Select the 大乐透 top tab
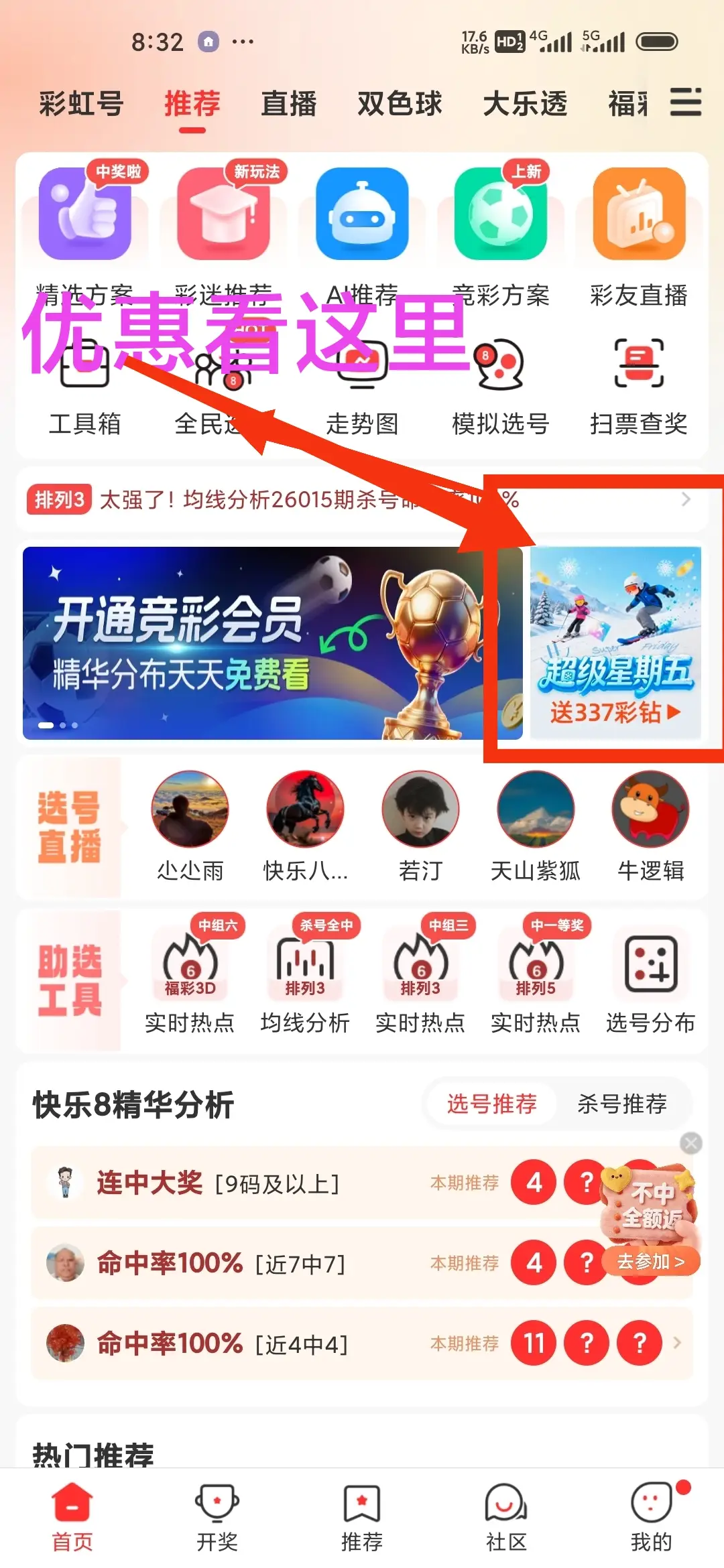724x1568 pixels. click(x=525, y=104)
